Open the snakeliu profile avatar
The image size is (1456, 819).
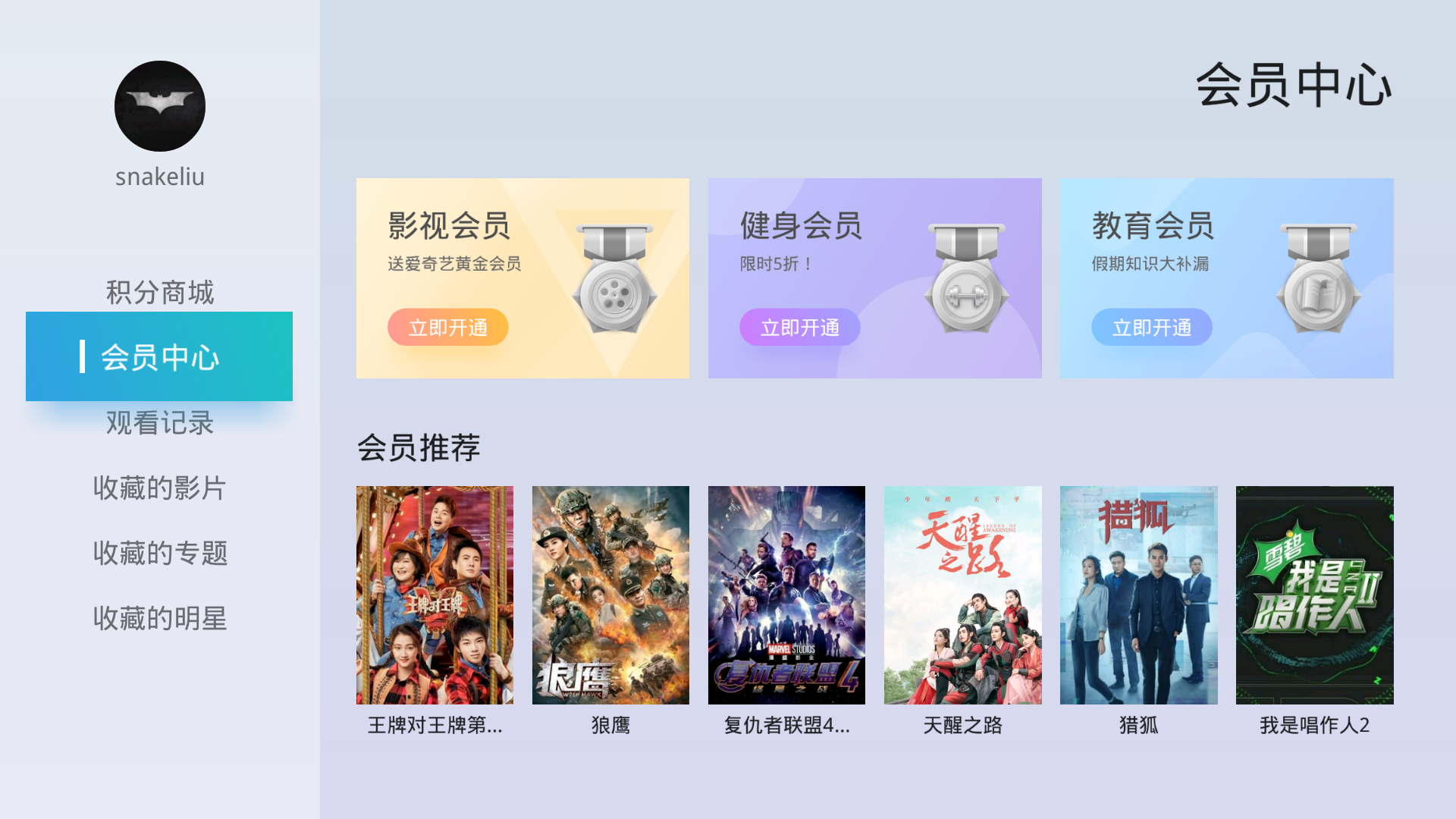(x=159, y=106)
